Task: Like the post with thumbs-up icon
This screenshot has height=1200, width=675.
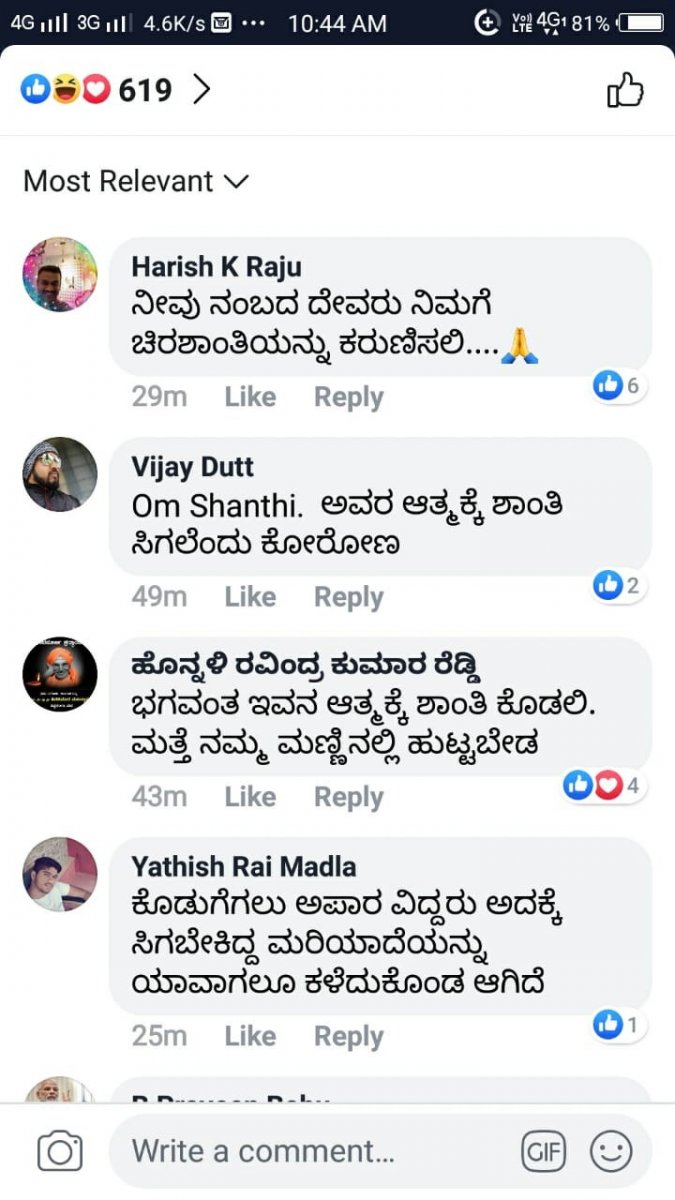Action: click(625, 90)
